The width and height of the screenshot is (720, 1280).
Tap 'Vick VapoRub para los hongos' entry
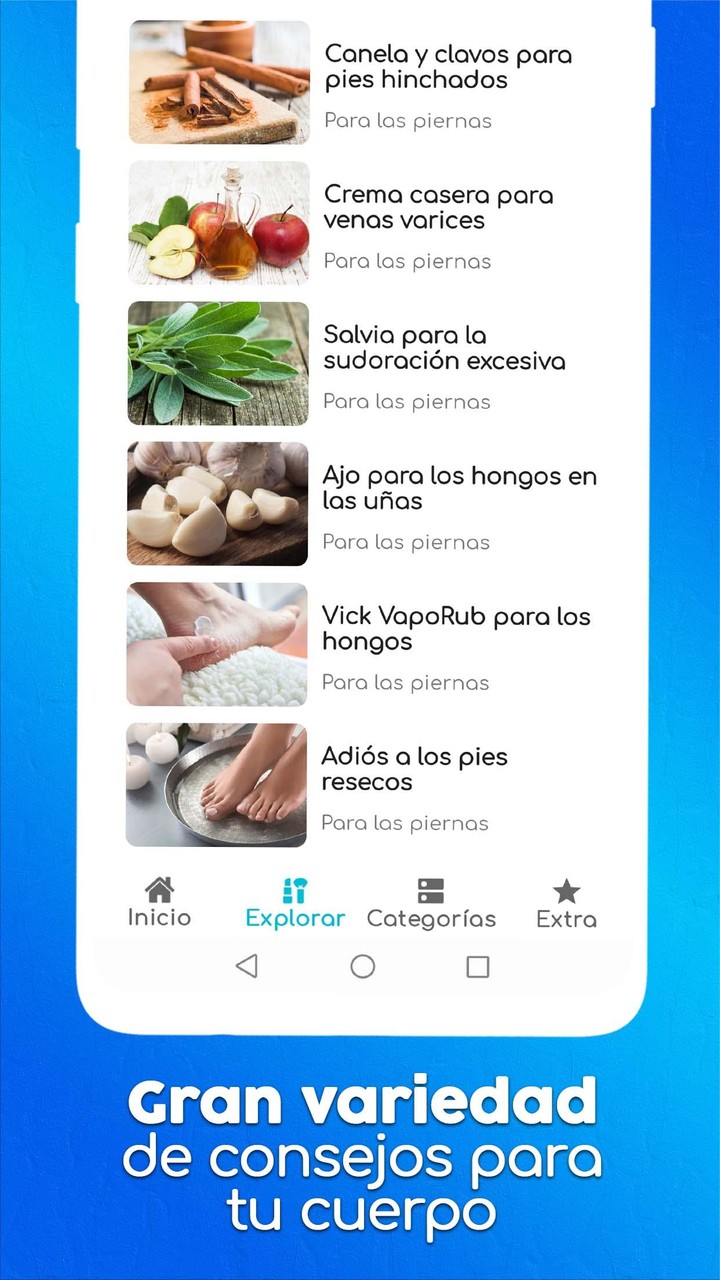click(456, 629)
